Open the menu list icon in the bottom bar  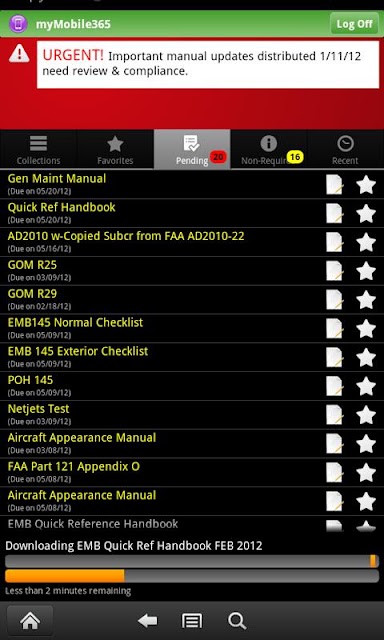coord(192,621)
